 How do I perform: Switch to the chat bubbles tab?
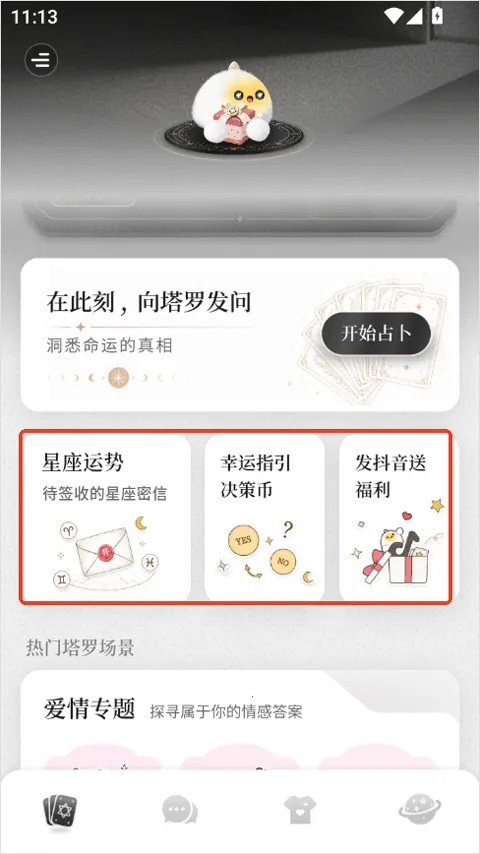(x=180, y=810)
